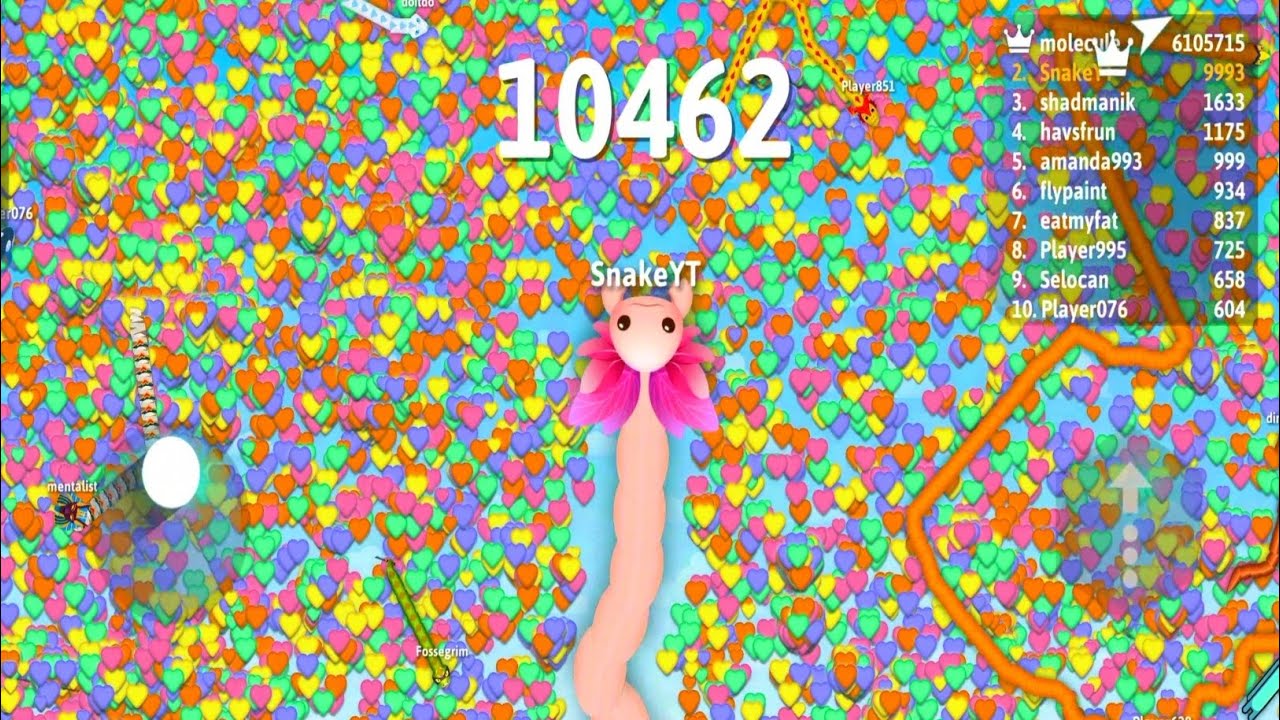Tap the white joystick knob

pos(171,471)
